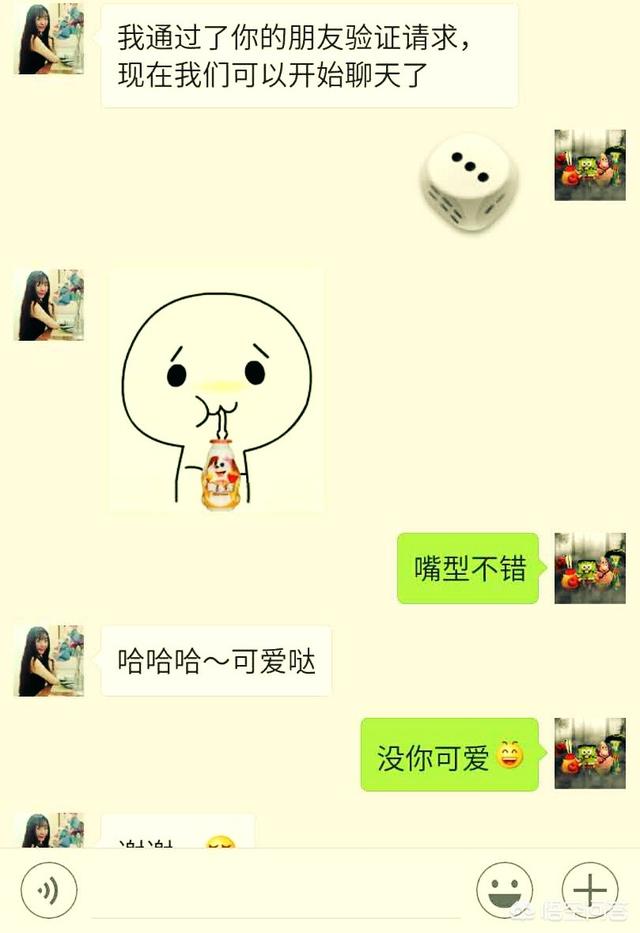Switch to voice message input
This screenshot has width=640, height=933.
(48, 890)
